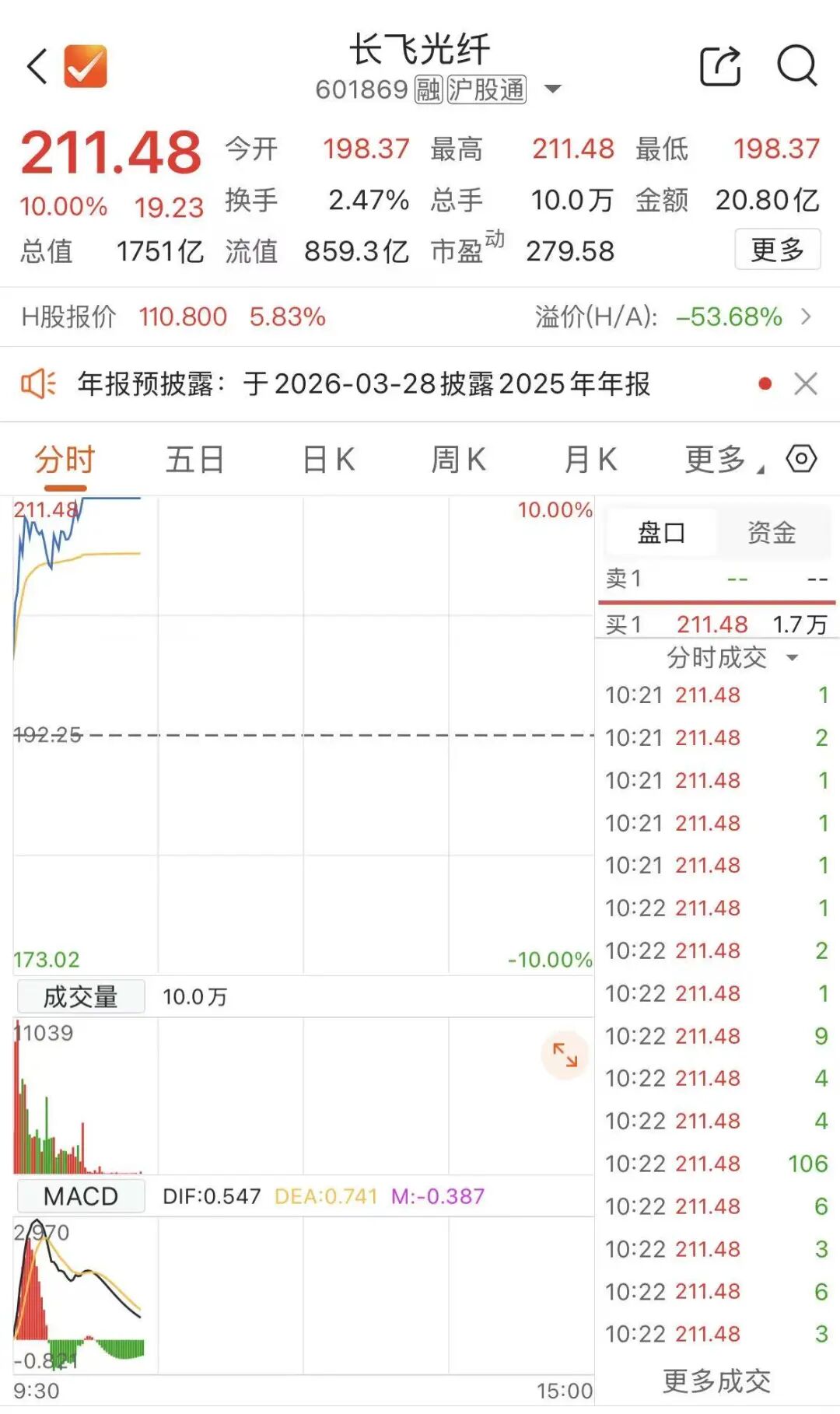Expand the intraday chart to fullscreen
This screenshot has width=840, height=1414.
click(x=567, y=1056)
